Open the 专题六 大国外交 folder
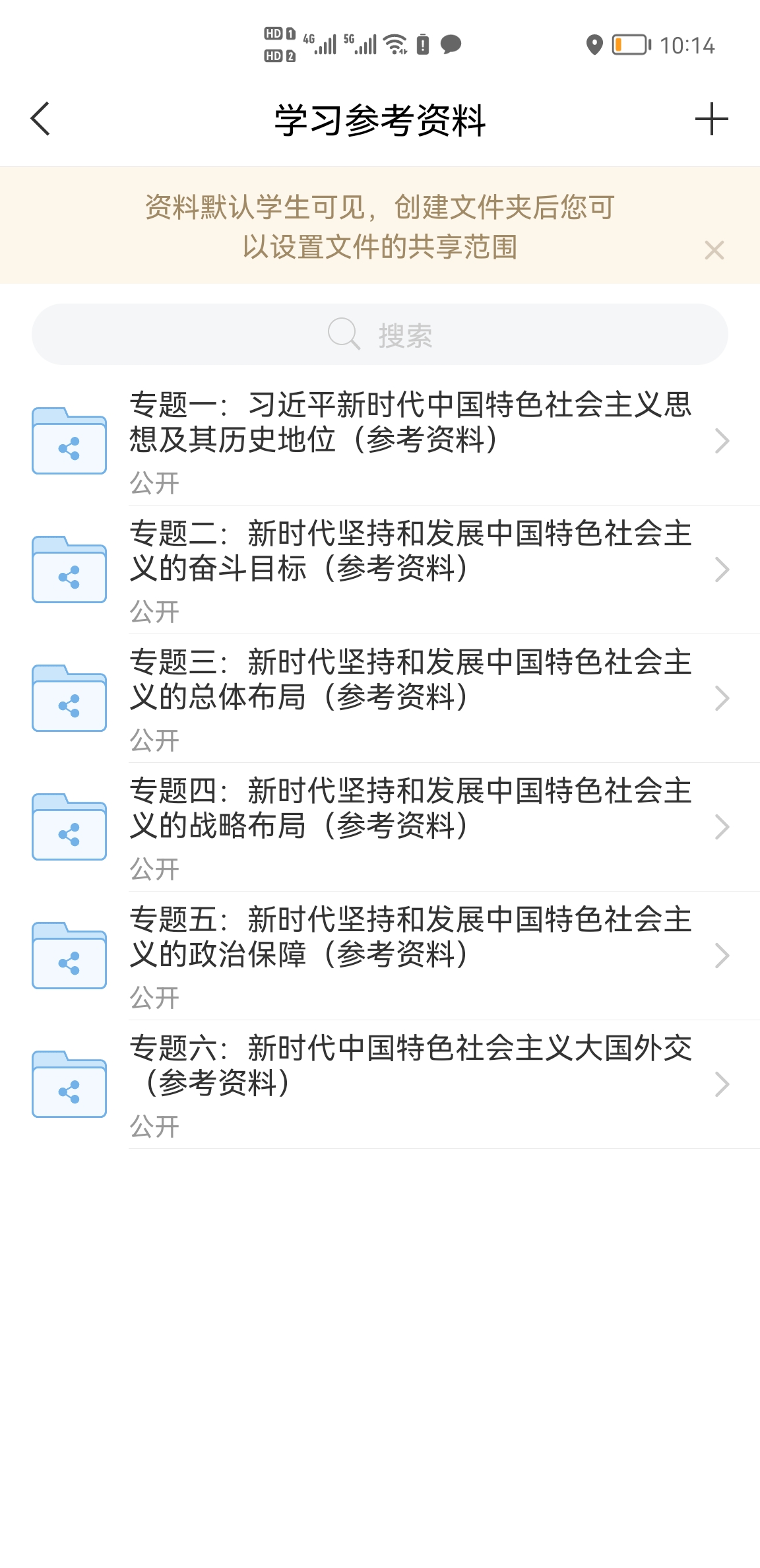The image size is (760, 1568). tap(409, 1084)
